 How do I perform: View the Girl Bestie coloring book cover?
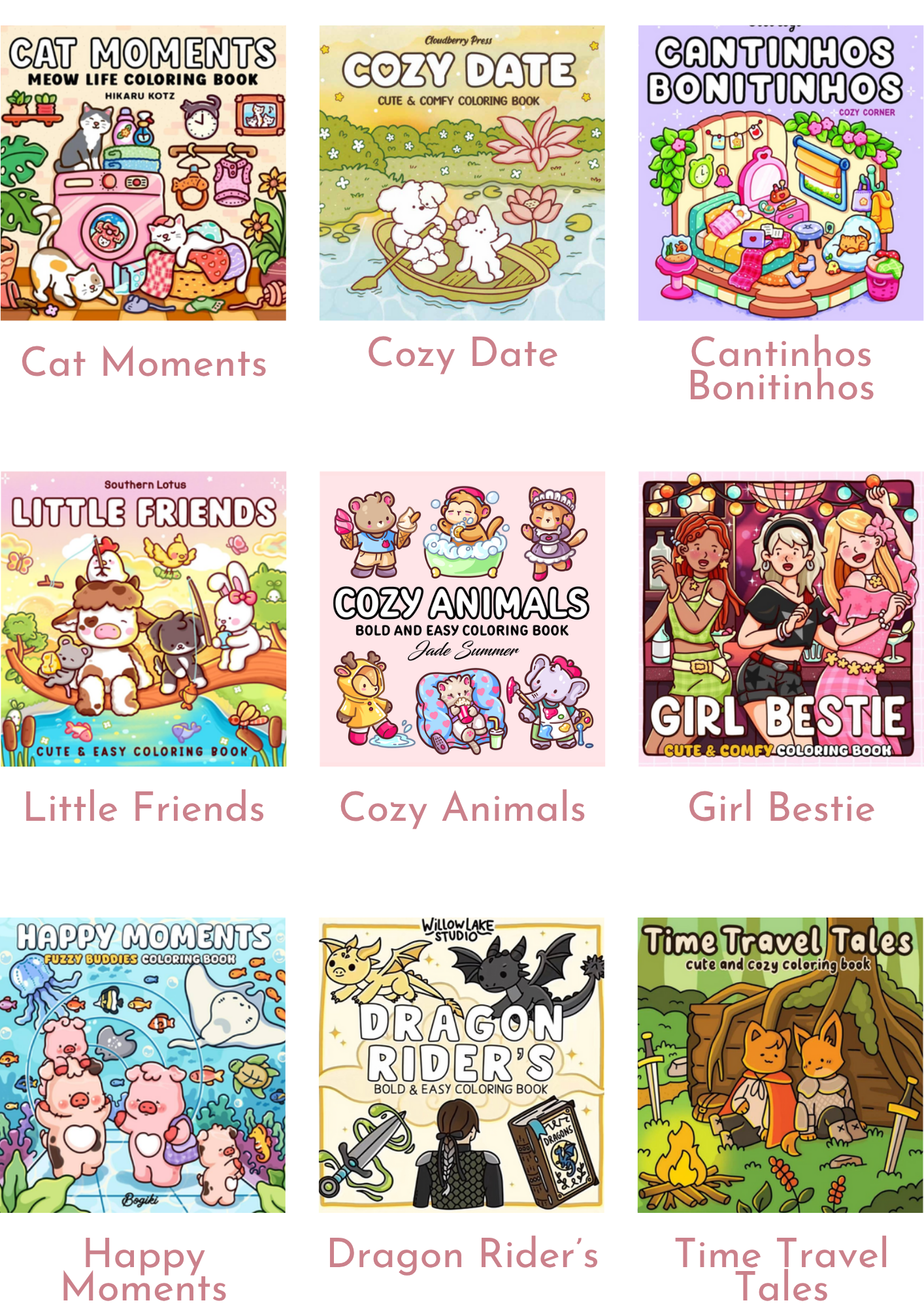coord(780,619)
